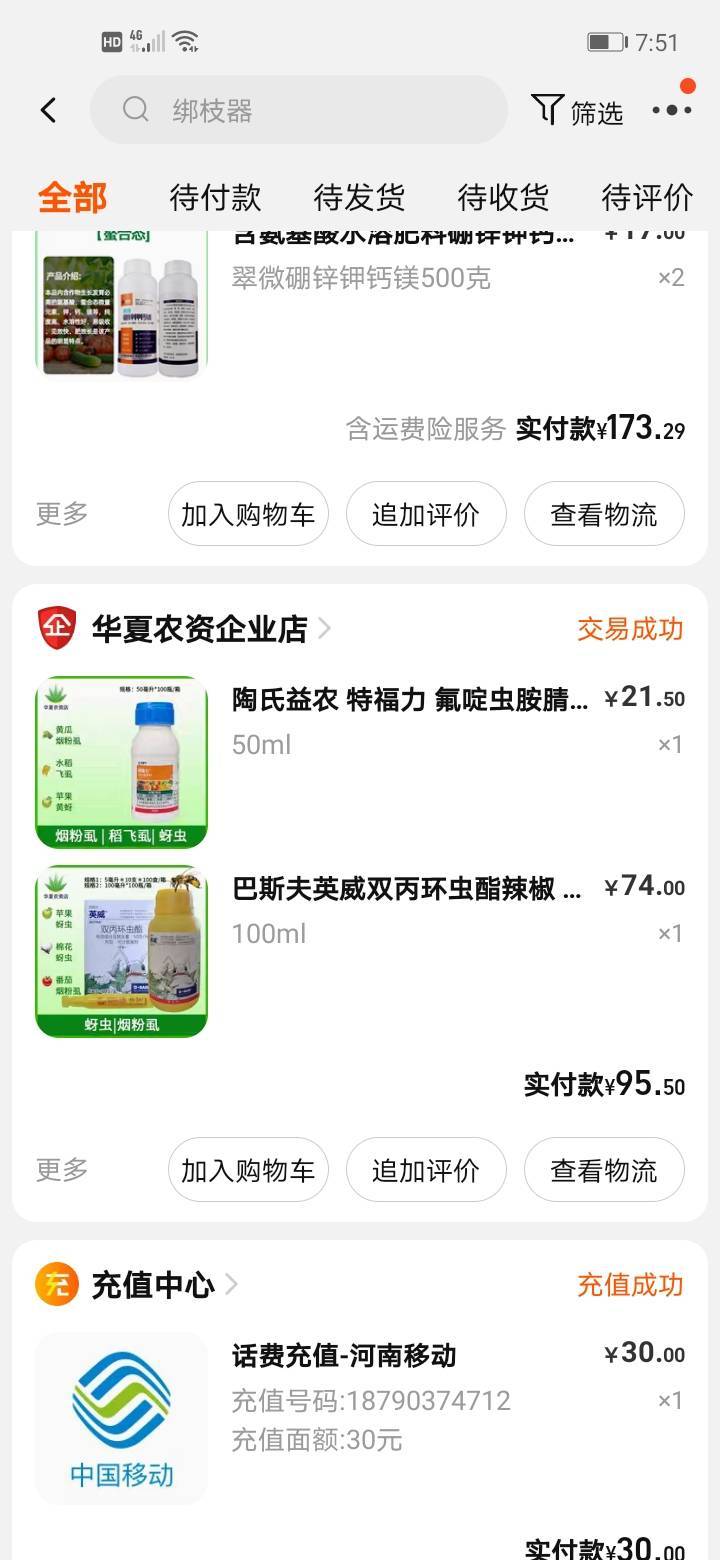The width and height of the screenshot is (720, 1560).
Task: Open the three-dot overflow menu
Action: click(x=672, y=110)
